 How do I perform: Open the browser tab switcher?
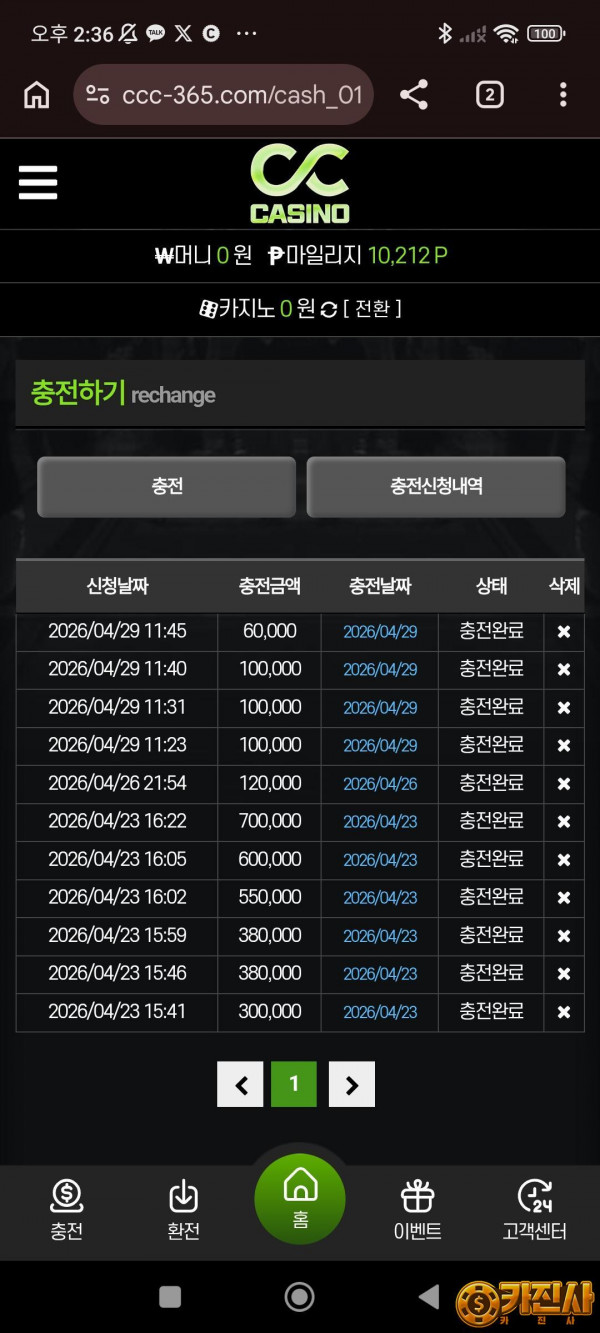click(x=489, y=95)
